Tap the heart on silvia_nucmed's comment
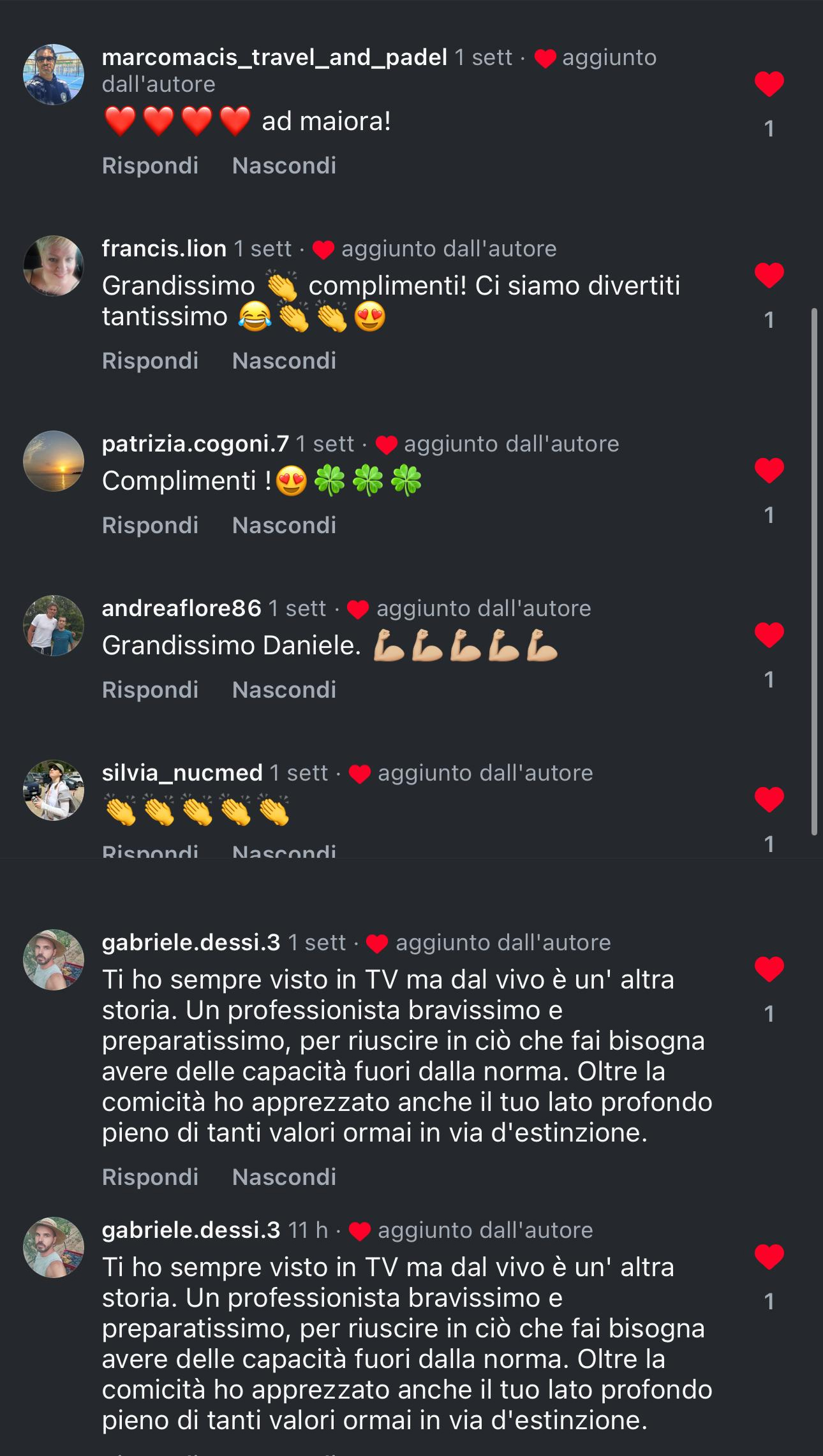The height and width of the screenshot is (1456, 823). click(769, 799)
